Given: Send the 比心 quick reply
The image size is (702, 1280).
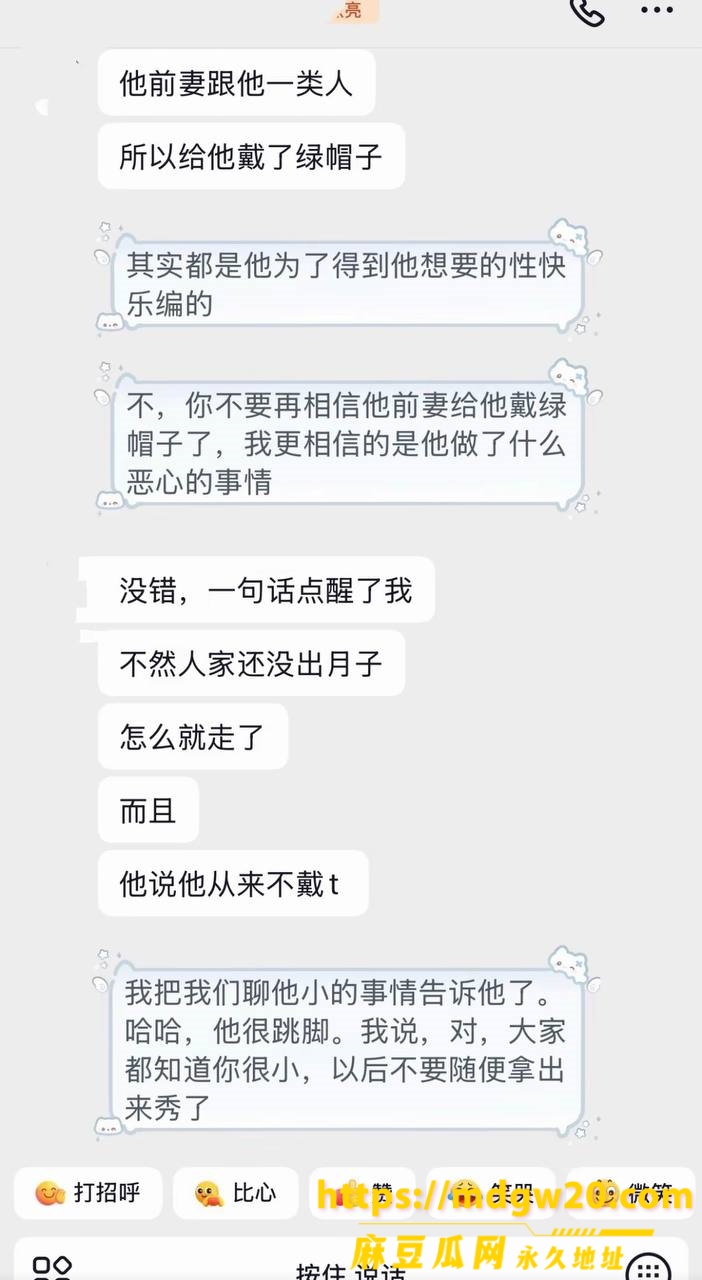Looking at the screenshot, I should coord(235,1192).
